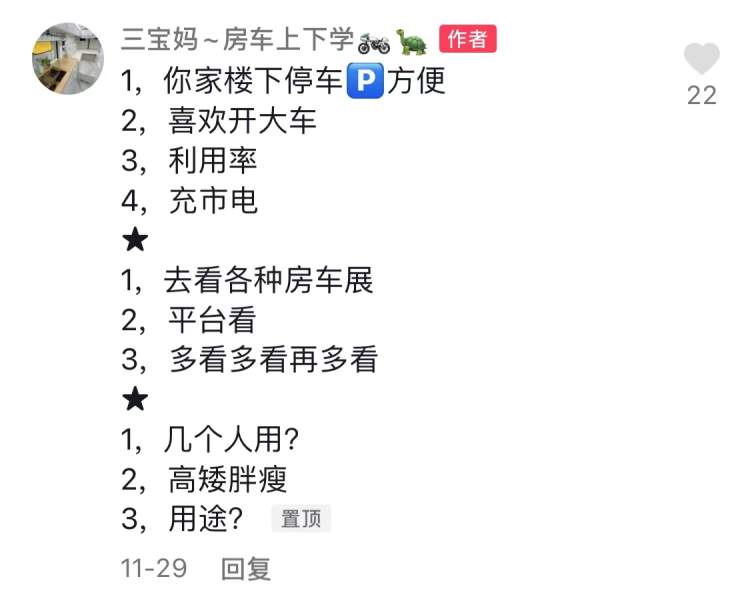Screen dimensions: 750x605
Task: Open the username 三宝妈~房车上下学
Action: point(237,39)
